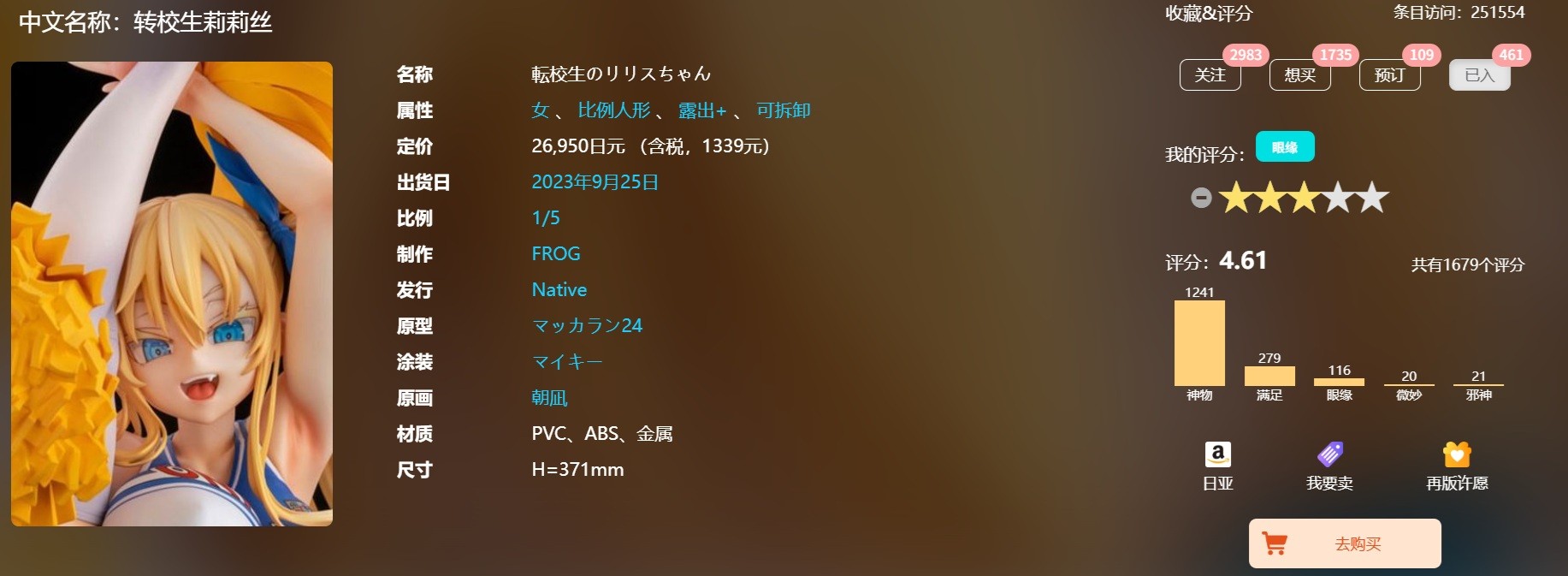1568x576 pixels.
Task: Clear my rating with minus icon
Action: pyautogui.click(x=1201, y=198)
